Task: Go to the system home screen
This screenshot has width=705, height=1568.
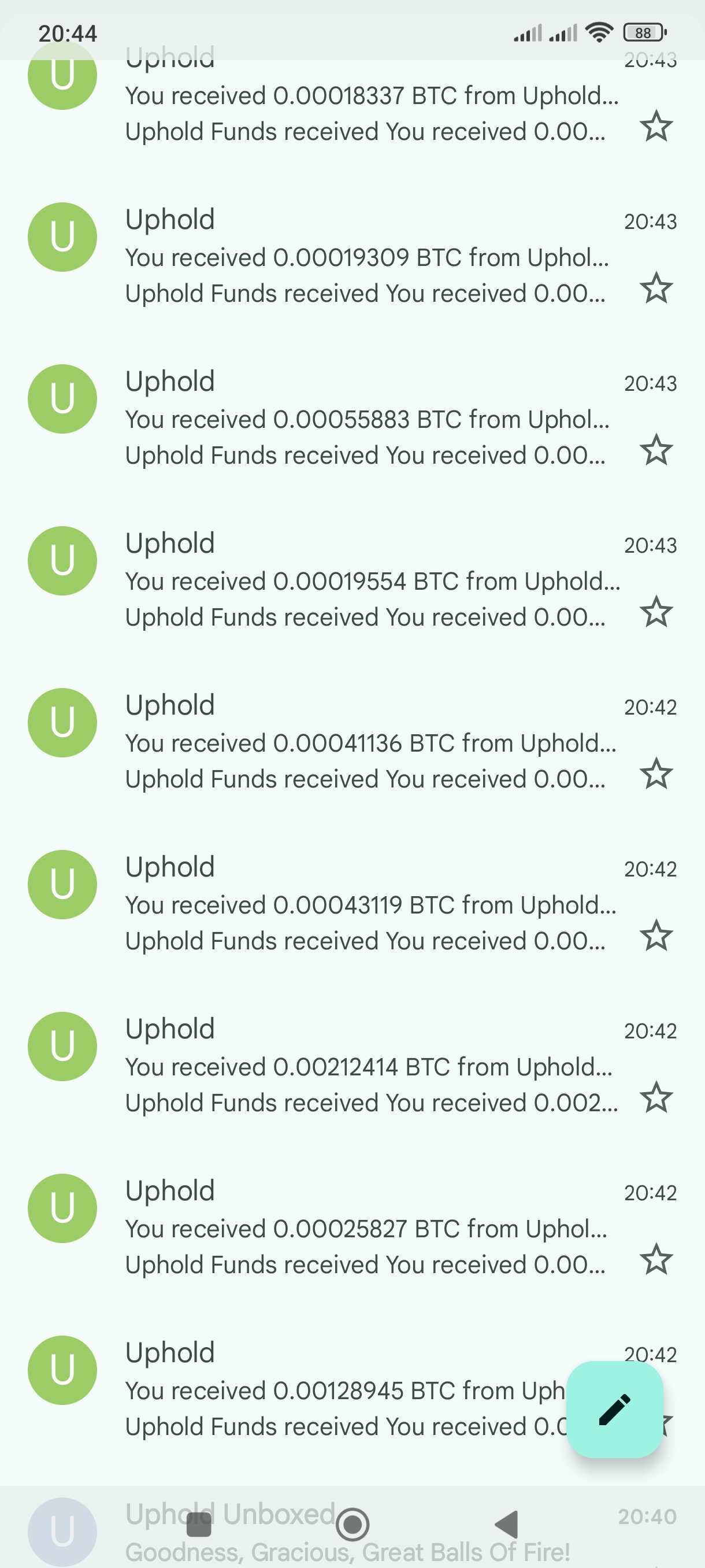Action: 352,1524
